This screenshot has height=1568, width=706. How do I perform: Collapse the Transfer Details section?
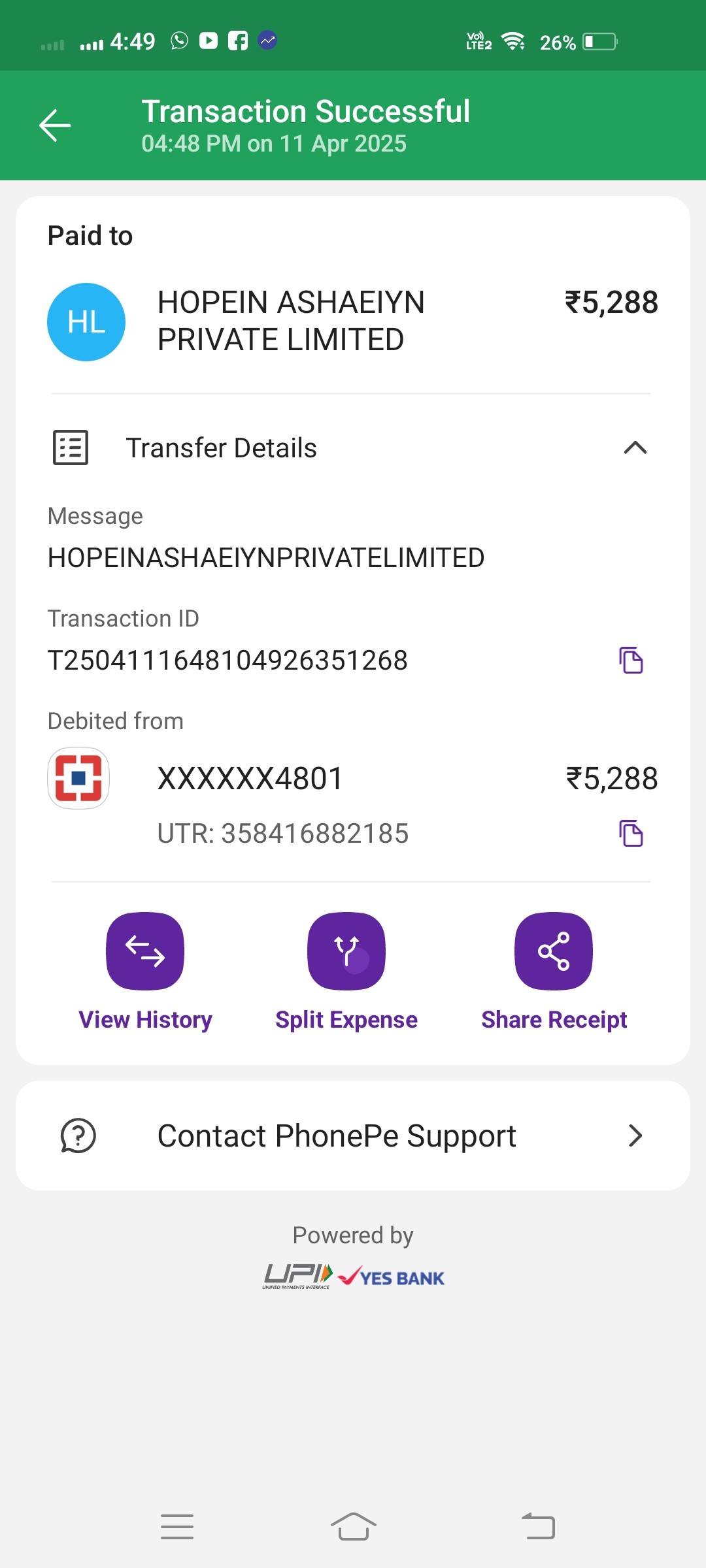[635, 448]
